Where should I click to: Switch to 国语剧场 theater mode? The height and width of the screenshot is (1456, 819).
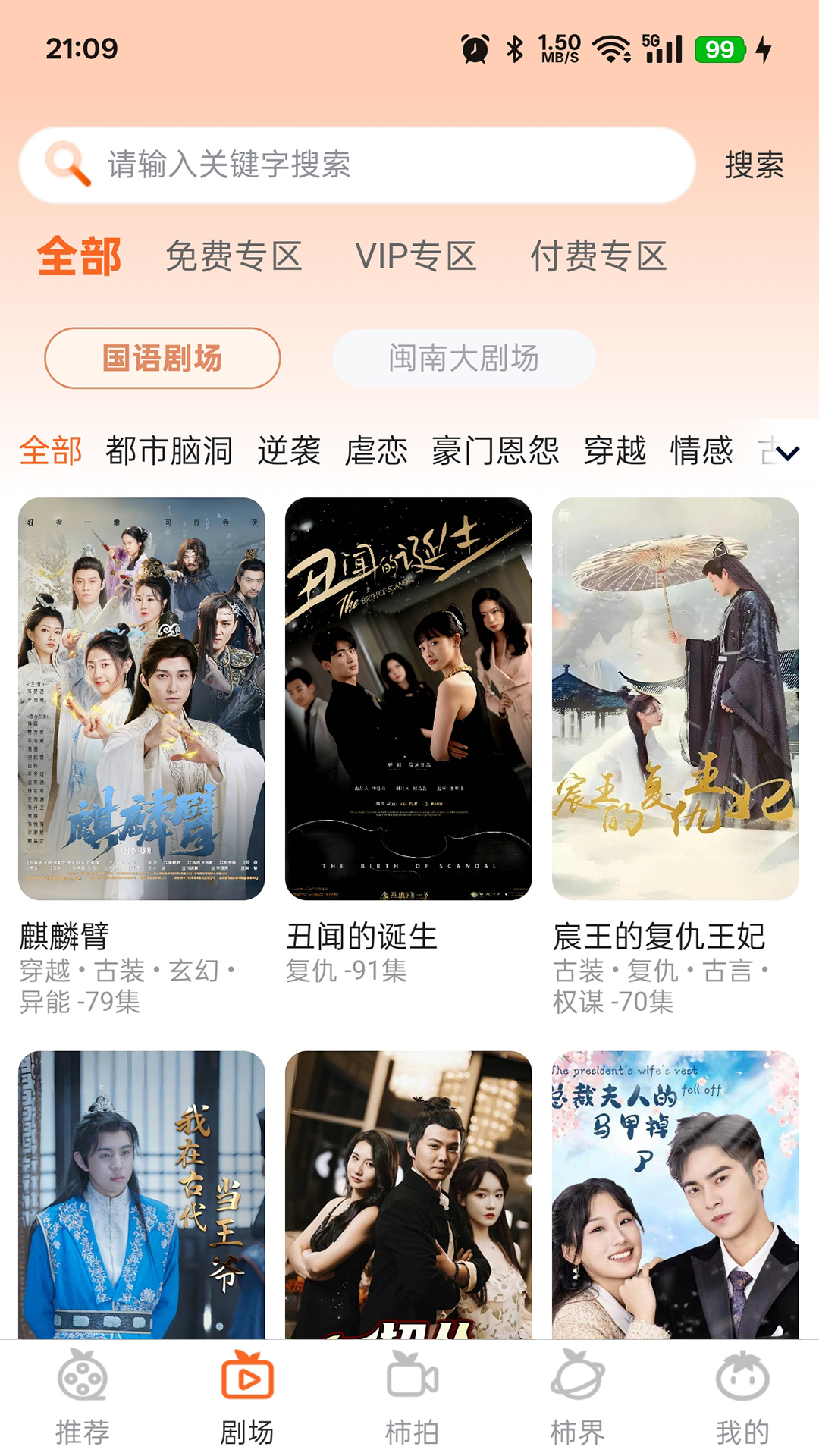click(162, 358)
